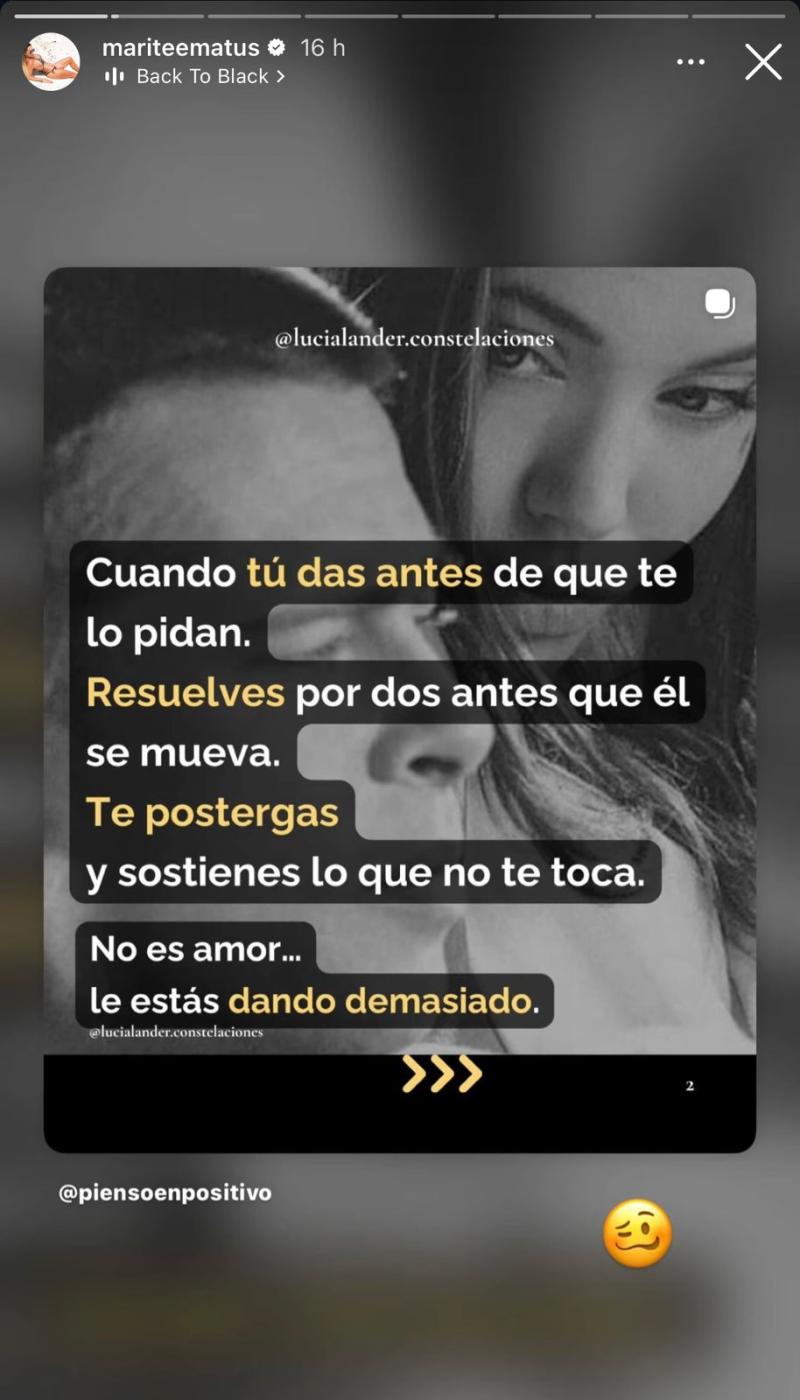Click the verified badge next to mariteematus
This screenshot has height=1400, width=800.
tap(278, 47)
